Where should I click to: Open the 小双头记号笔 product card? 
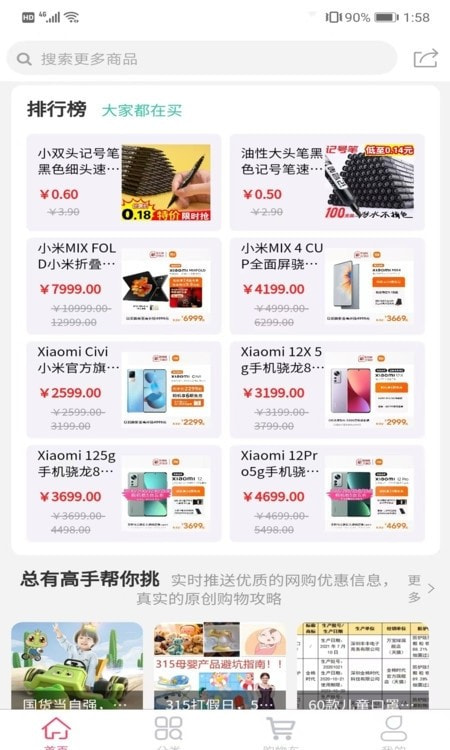click(x=124, y=182)
